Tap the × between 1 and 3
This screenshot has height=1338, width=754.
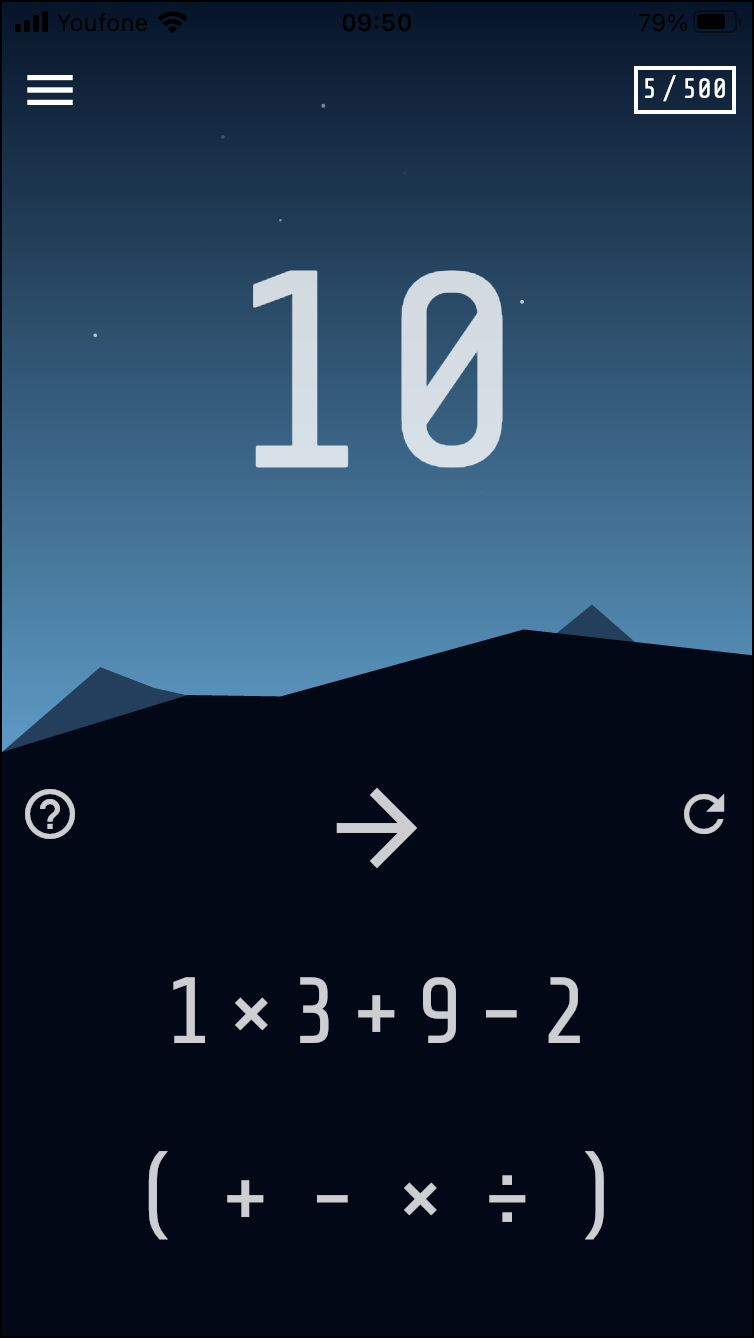coord(251,1014)
